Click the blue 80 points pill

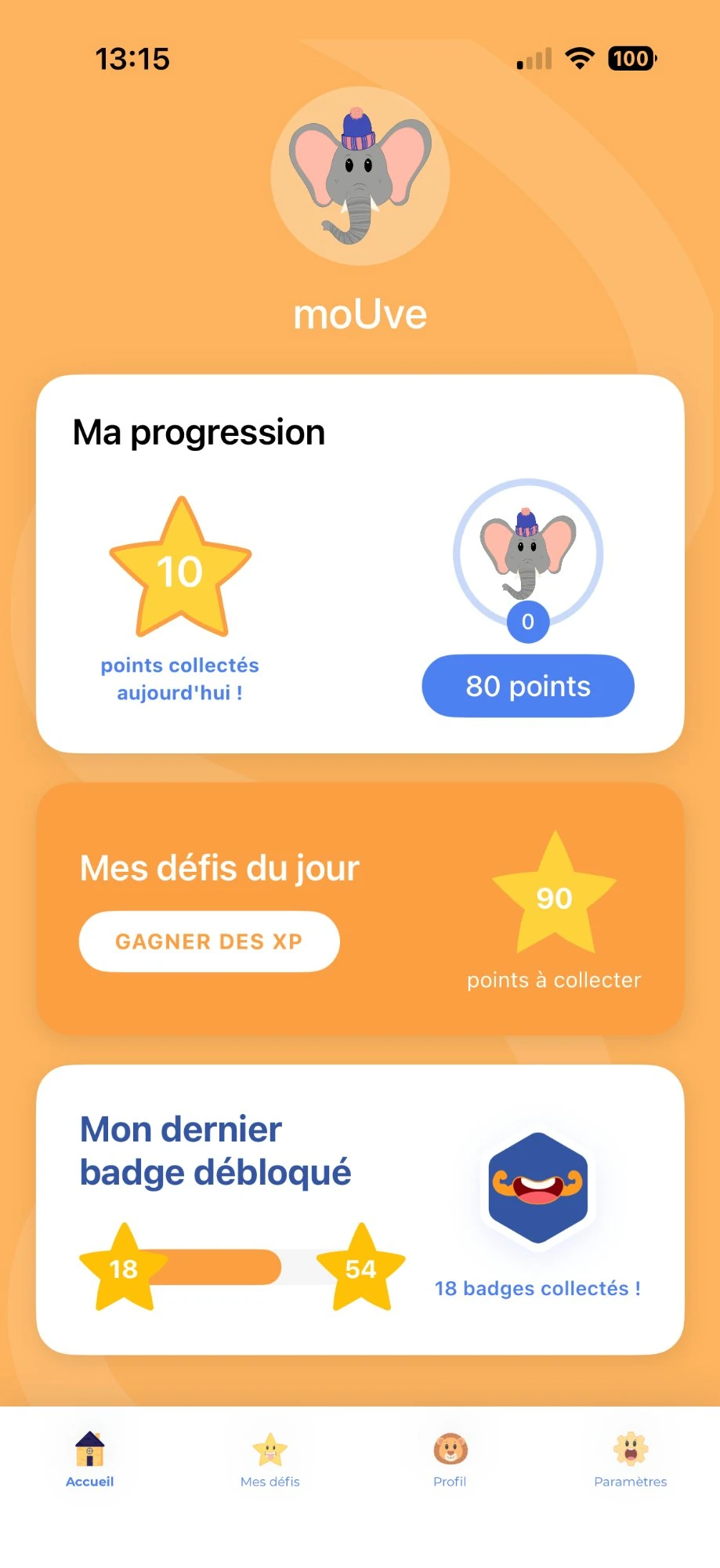526,686
